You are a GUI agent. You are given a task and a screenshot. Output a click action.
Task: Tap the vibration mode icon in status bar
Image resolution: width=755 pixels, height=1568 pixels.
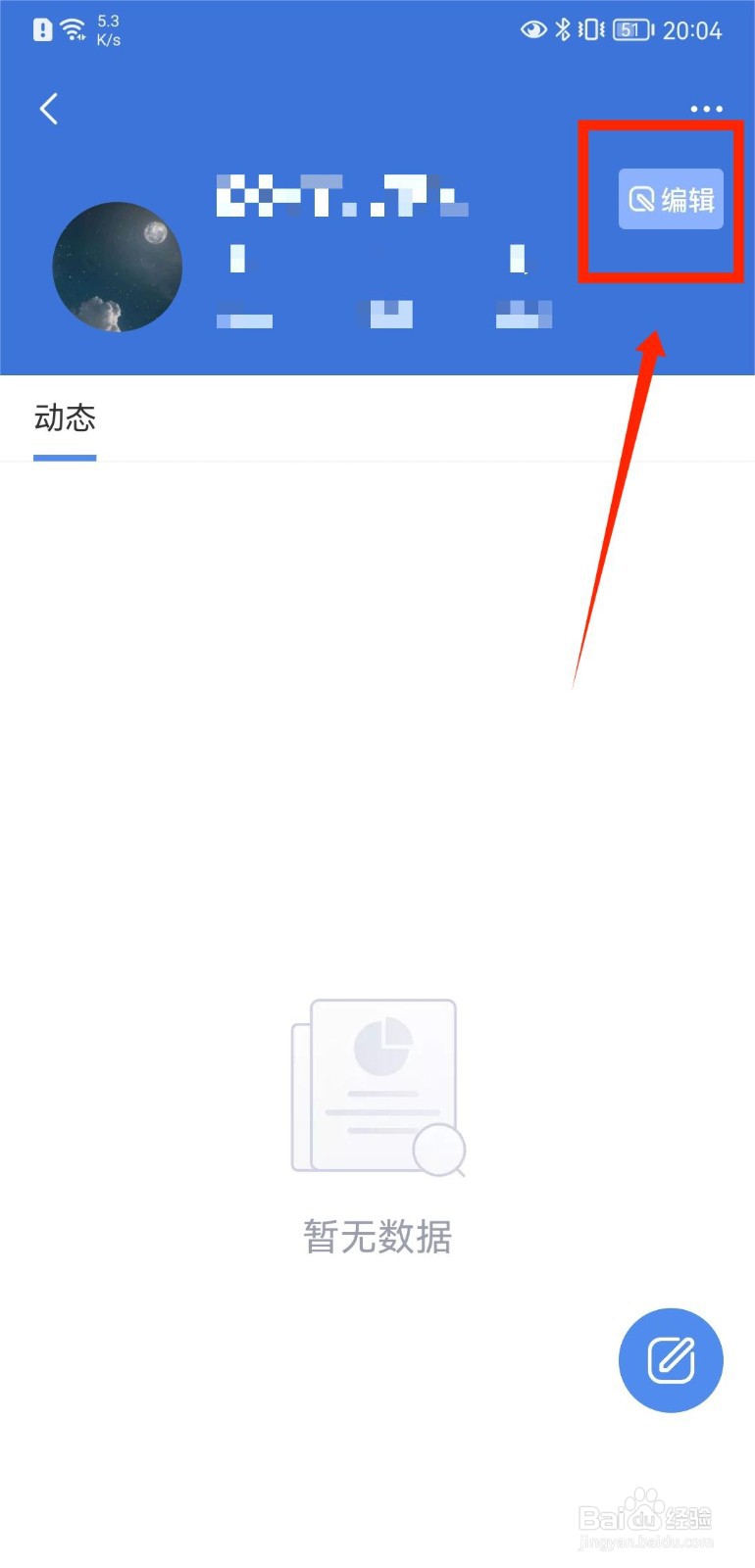pyautogui.click(x=593, y=29)
